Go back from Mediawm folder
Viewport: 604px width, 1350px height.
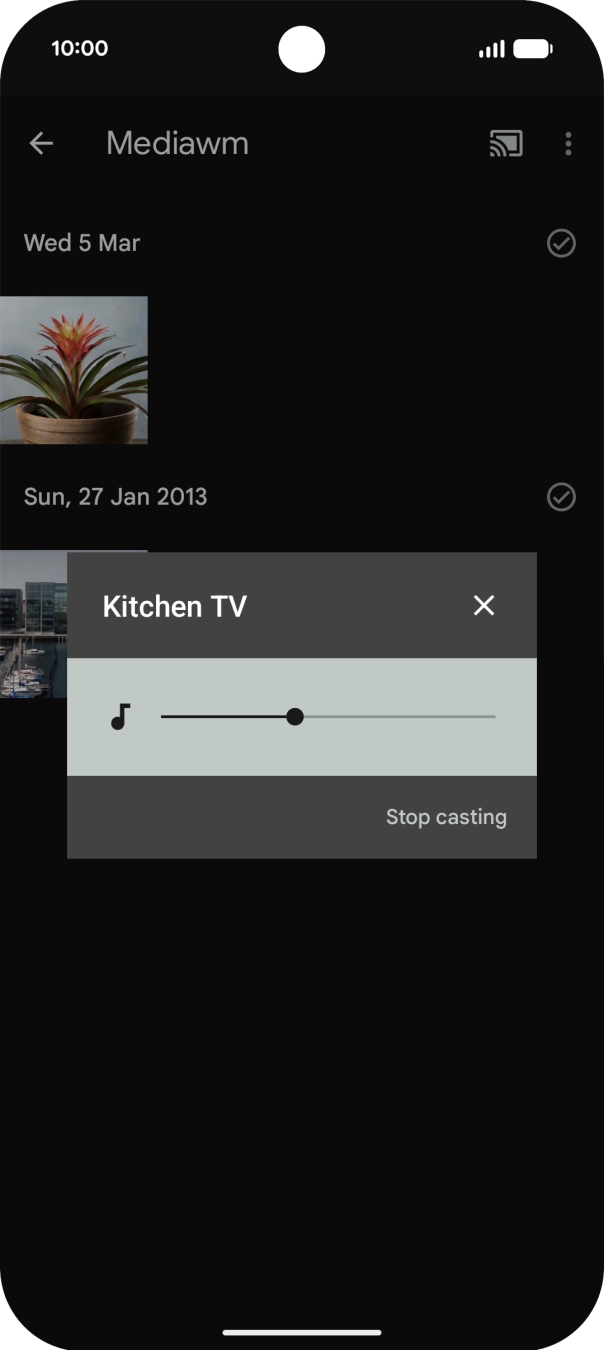pyautogui.click(x=41, y=144)
